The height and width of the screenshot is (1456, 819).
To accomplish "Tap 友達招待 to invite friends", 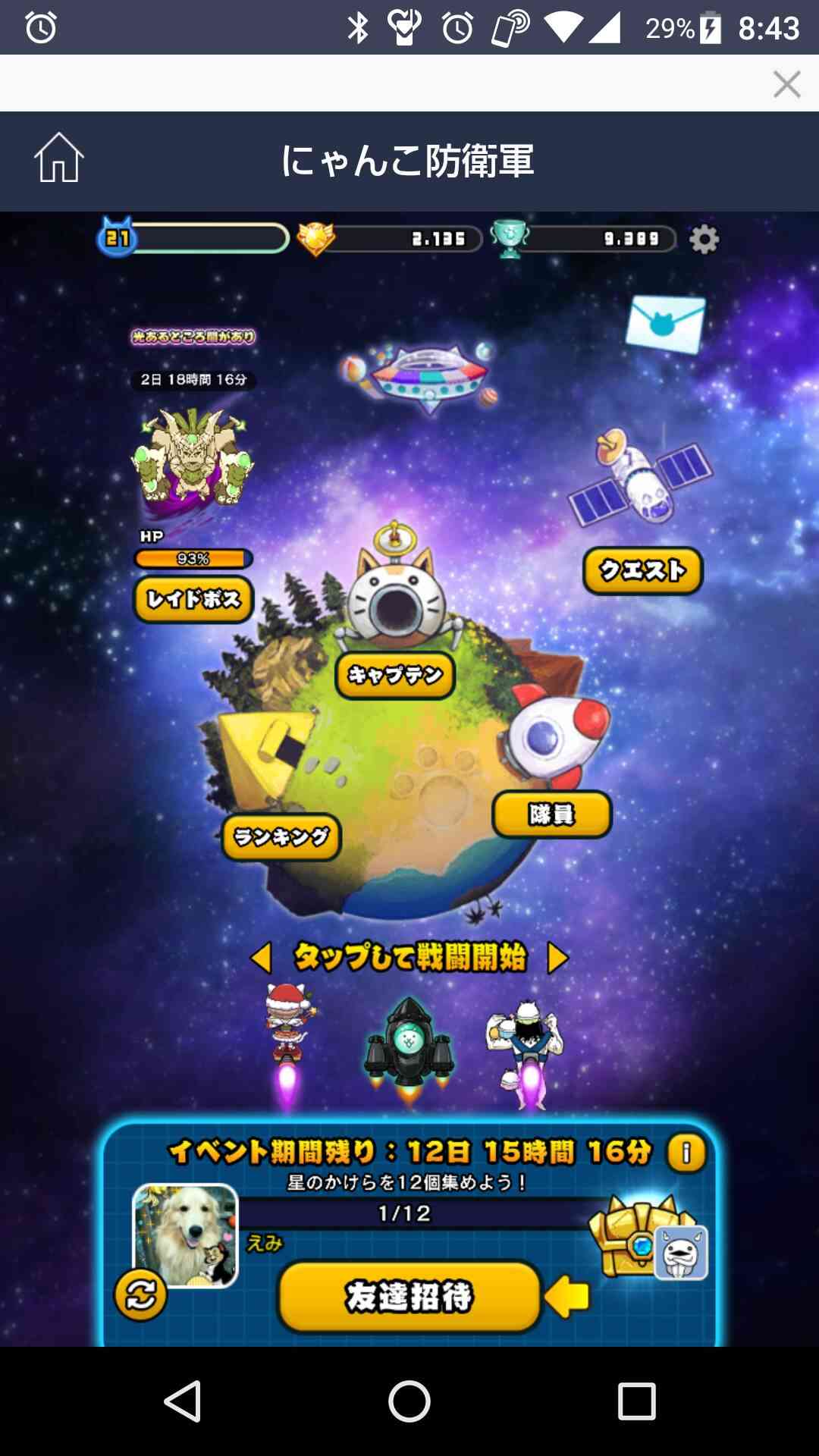I will (x=409, y=1296).
